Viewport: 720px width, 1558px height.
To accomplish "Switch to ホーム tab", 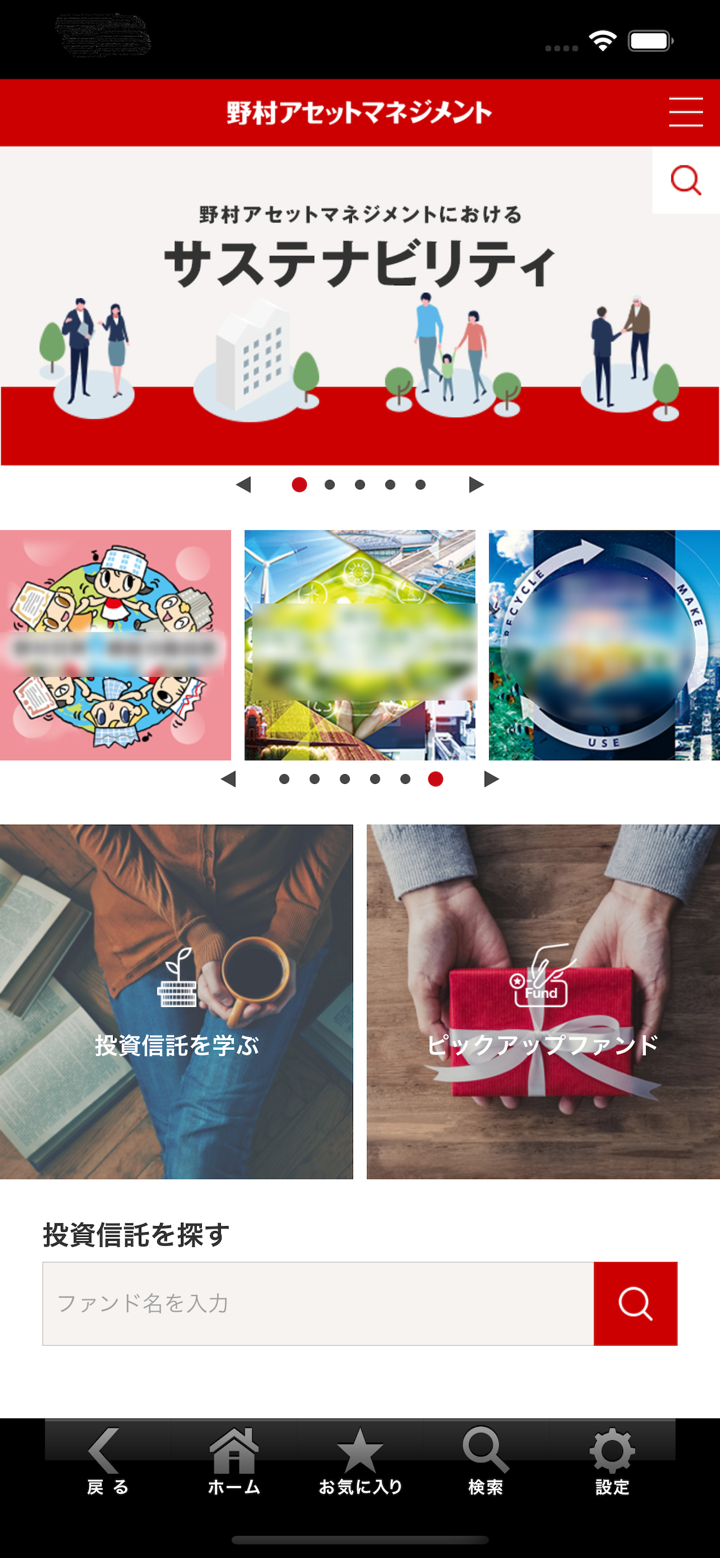I will 234,1461.
